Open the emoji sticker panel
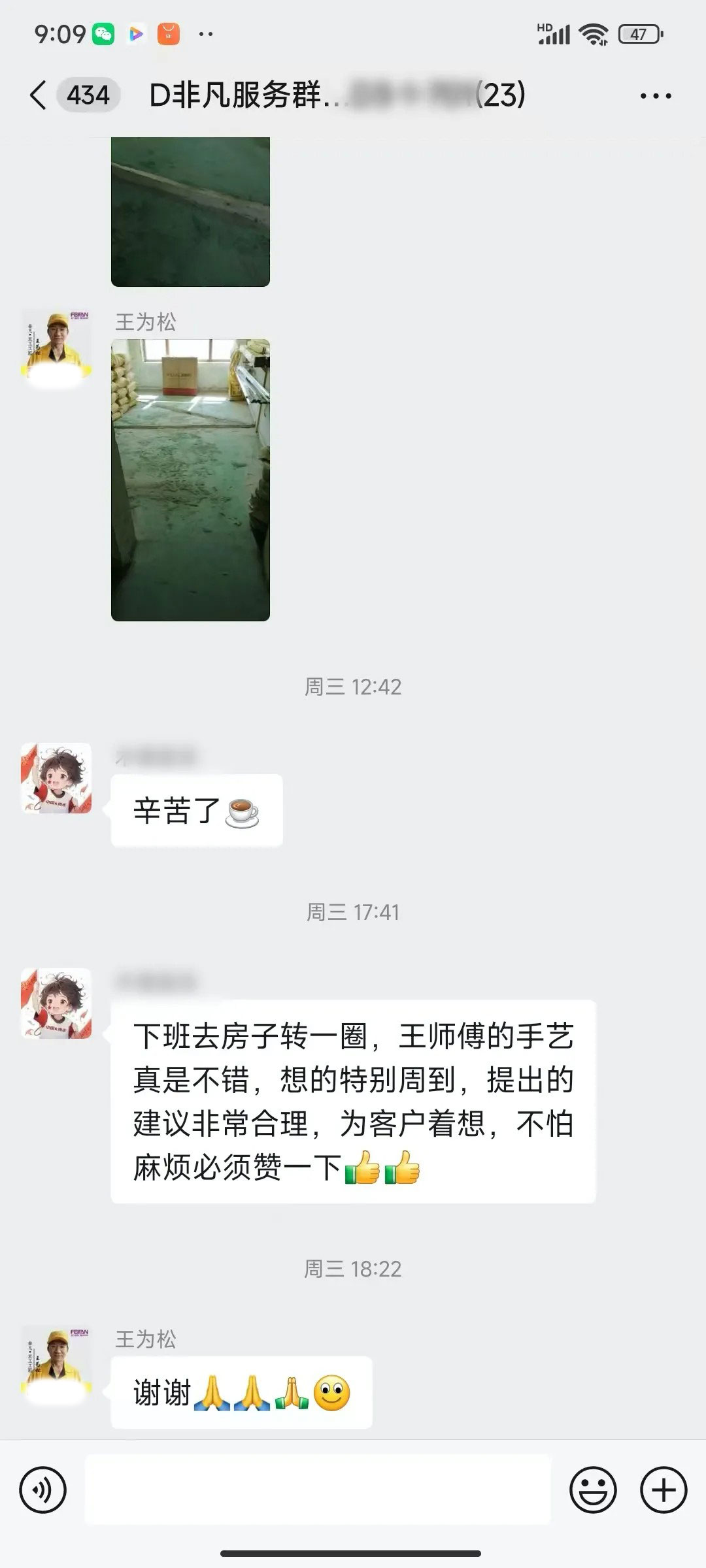This screenshot has width=706, height=1568. (593, 1490)
